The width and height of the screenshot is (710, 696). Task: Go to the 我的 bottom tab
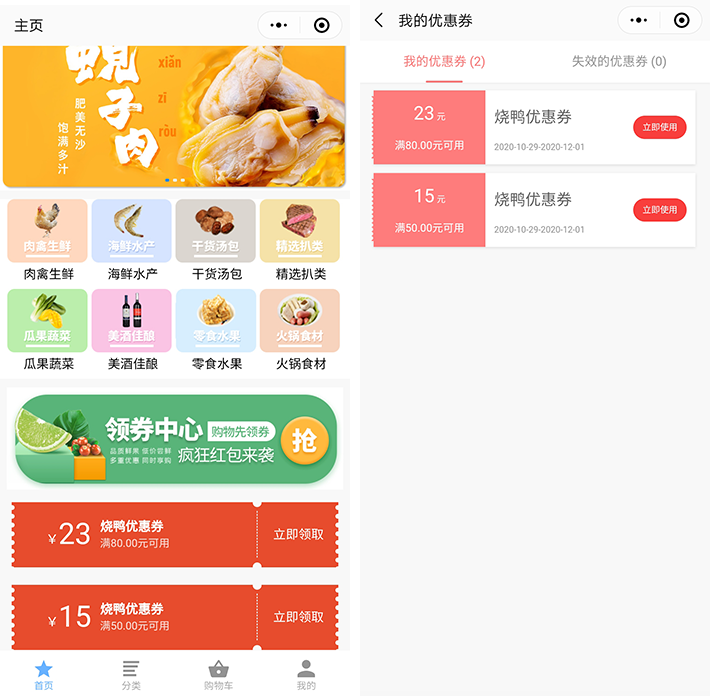[x=306, y=675]
